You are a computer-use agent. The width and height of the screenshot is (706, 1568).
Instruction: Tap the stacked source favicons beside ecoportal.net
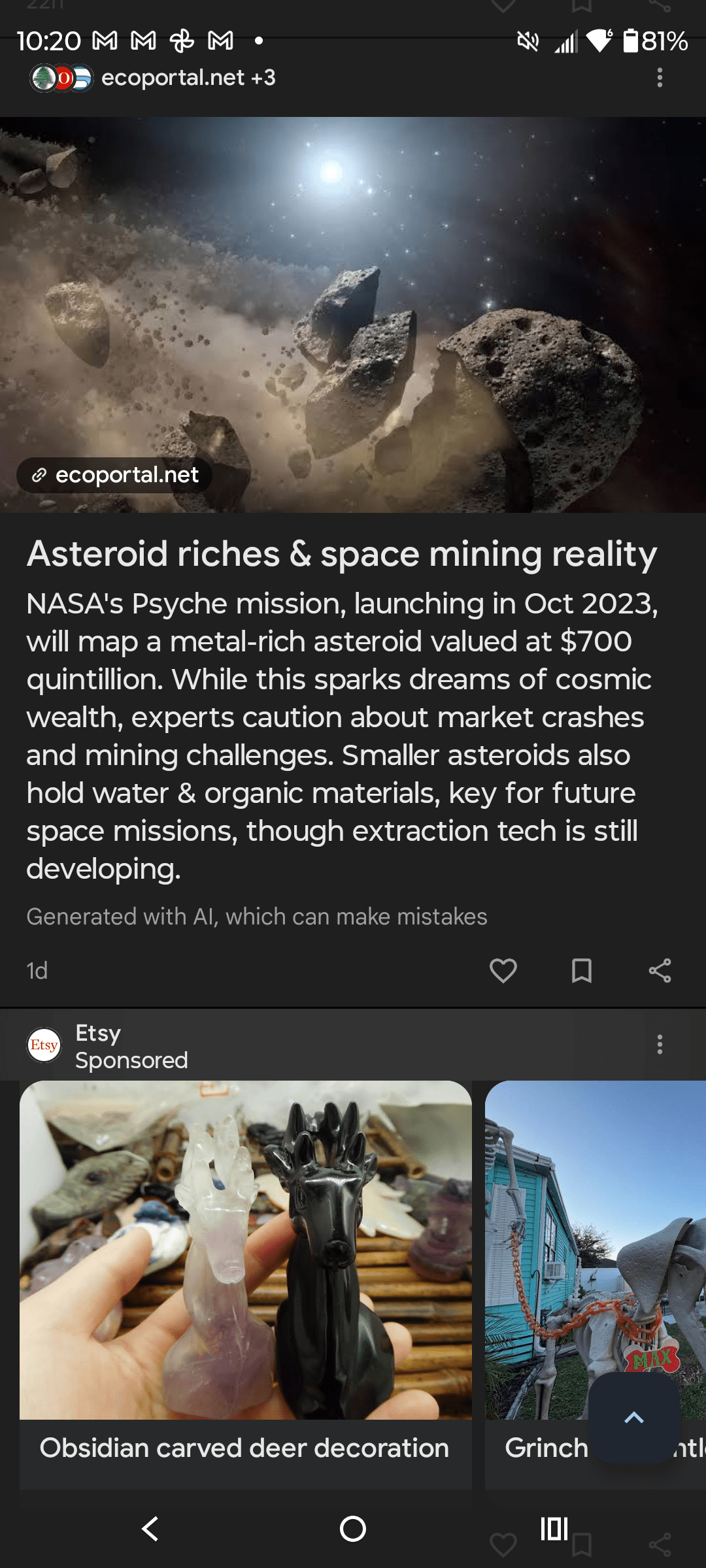[59, 78]
